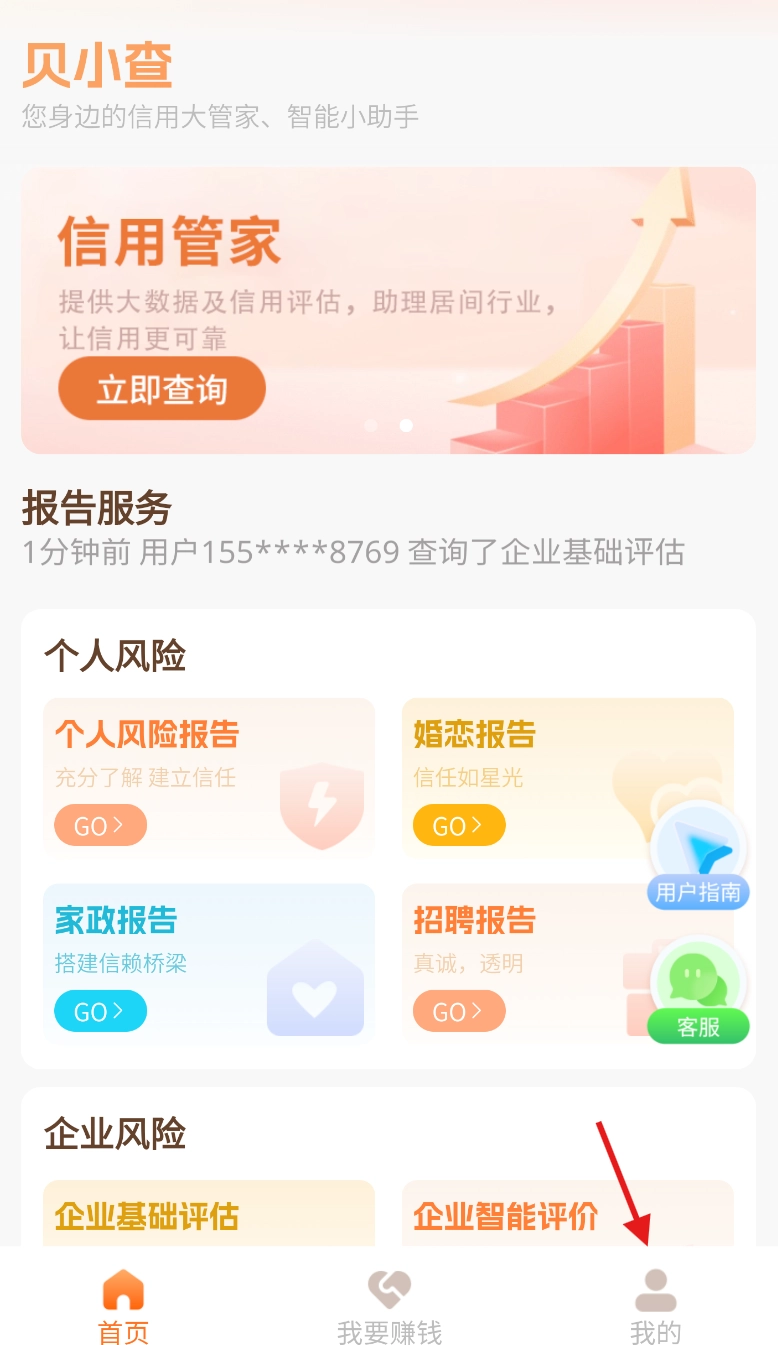The image size is (778, 1345).
Task: Open the 企业智能评价 card
Action: pyautogui.click(x=566, y=1214)
